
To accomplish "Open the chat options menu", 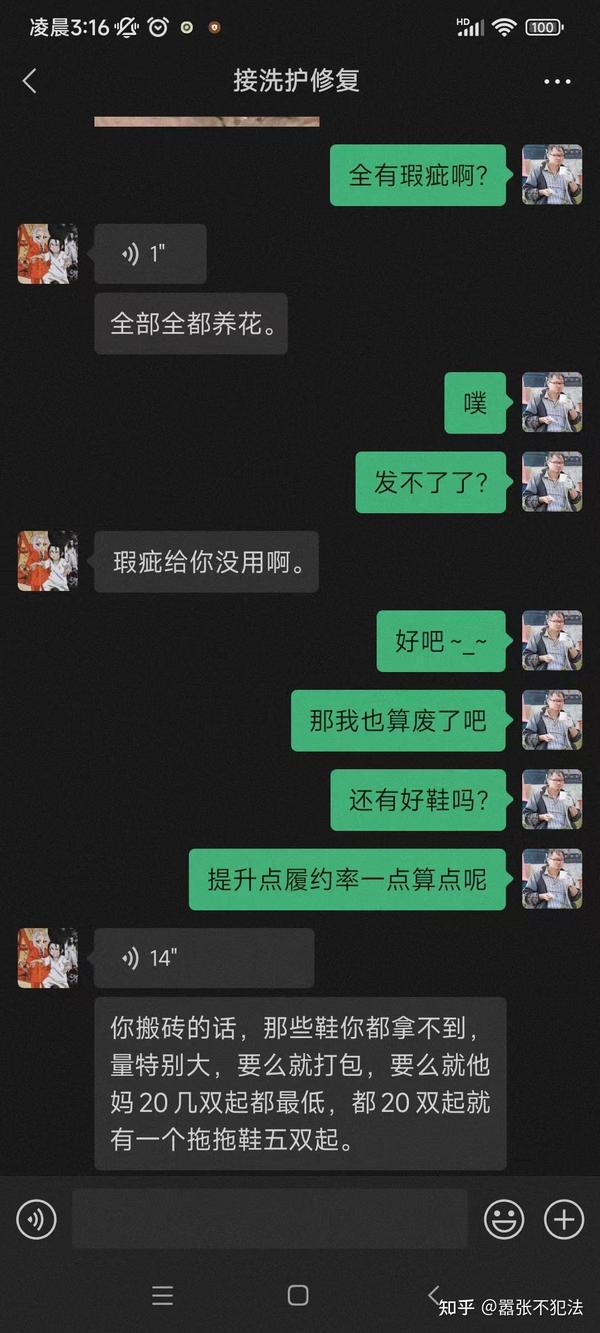I will (x=557, y=82).
